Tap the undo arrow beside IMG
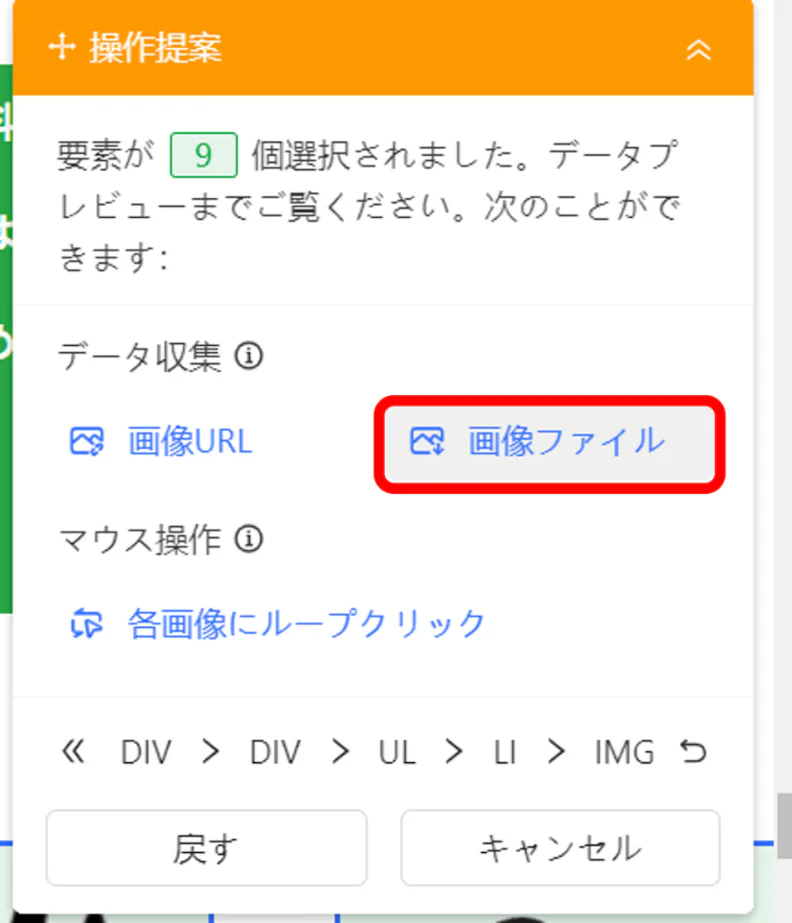This screenshot has height=923, width=792. tap(693, 752)
